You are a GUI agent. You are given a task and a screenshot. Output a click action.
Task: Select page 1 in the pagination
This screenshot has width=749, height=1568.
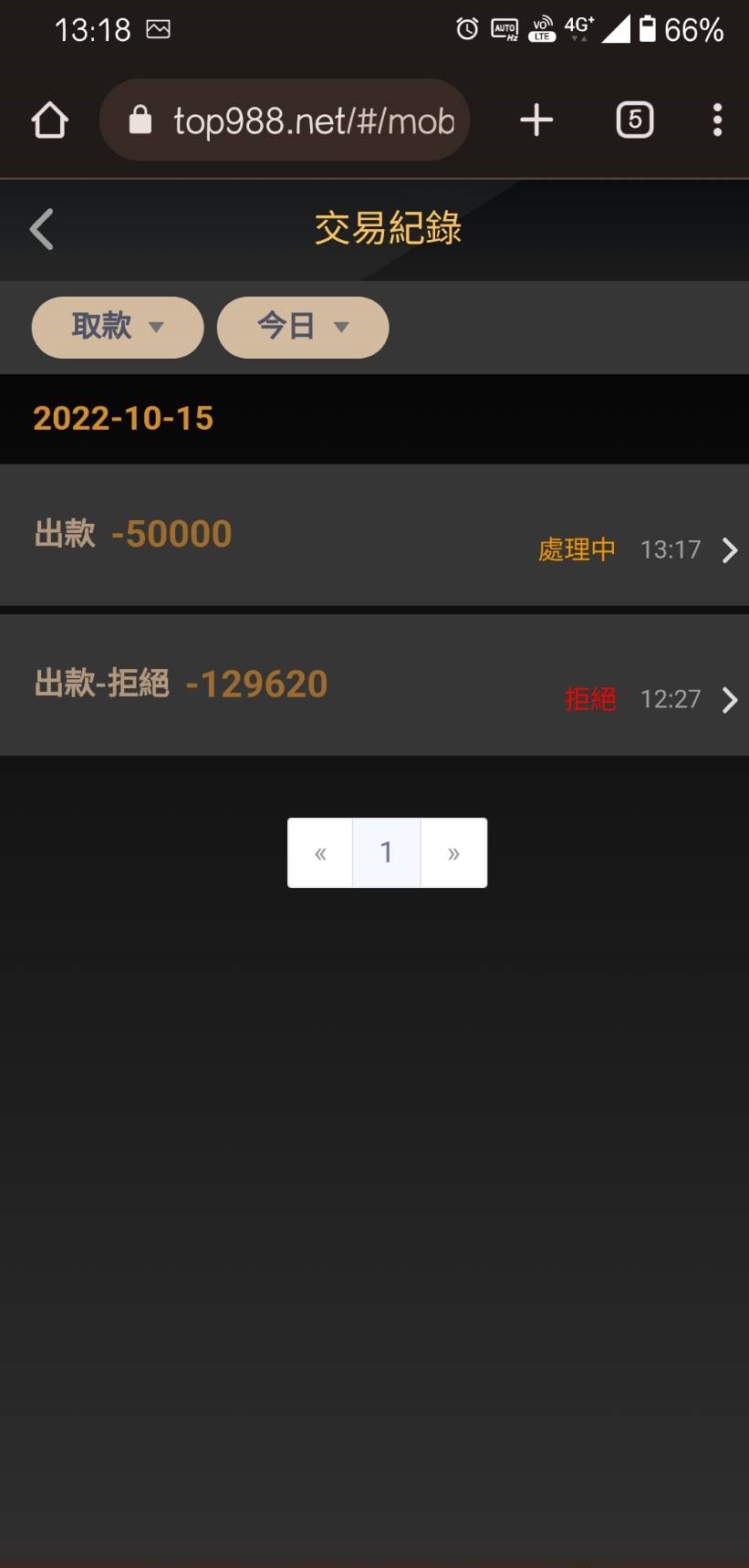[x=386, y=853]
